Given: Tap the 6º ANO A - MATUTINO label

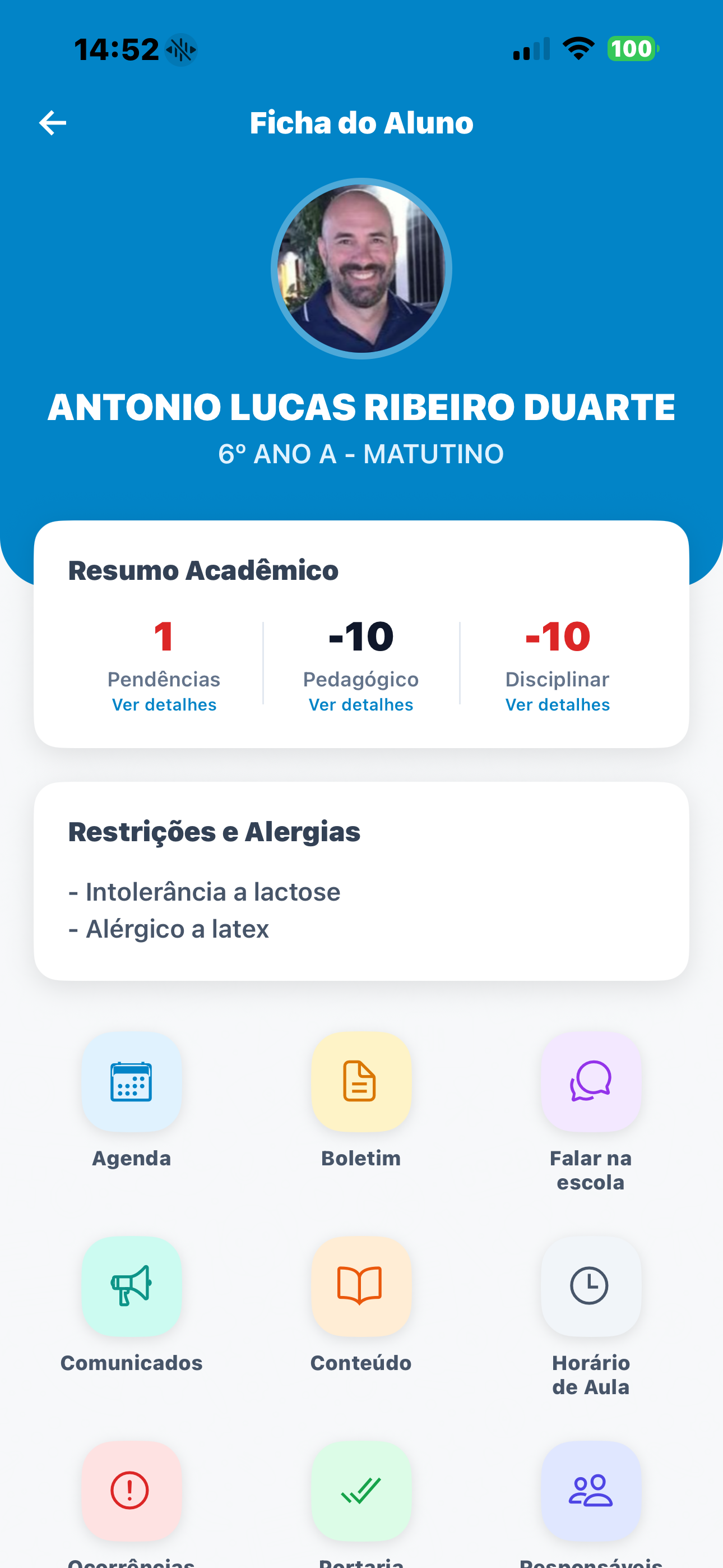Looking at the screenshot, I should click(x=361, y=454).
